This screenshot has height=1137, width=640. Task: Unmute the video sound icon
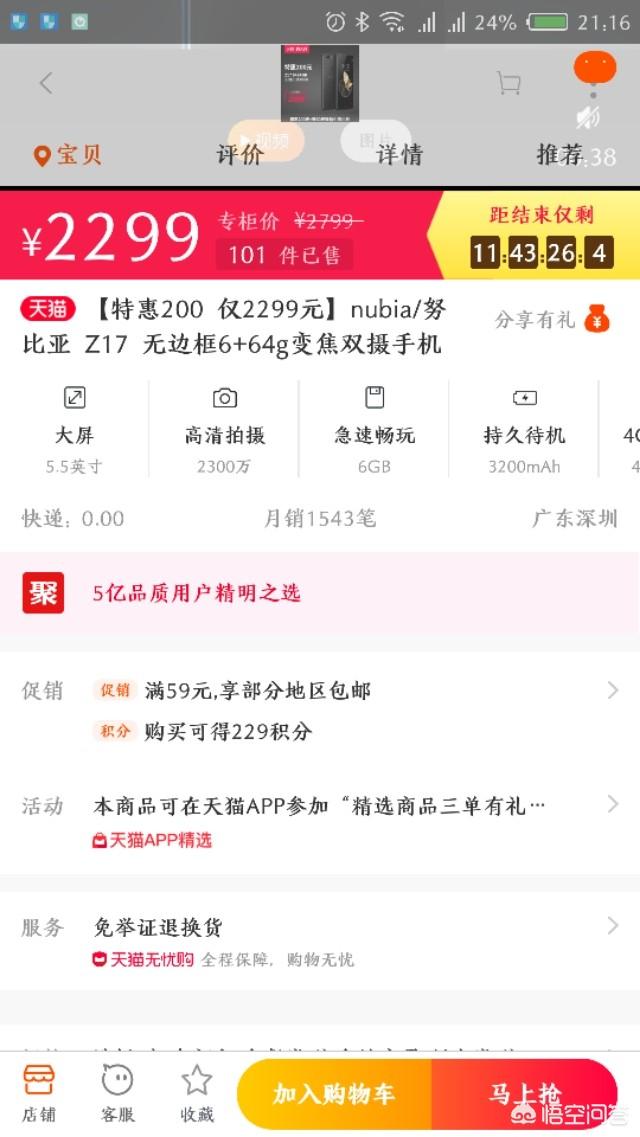click(588, 118)
